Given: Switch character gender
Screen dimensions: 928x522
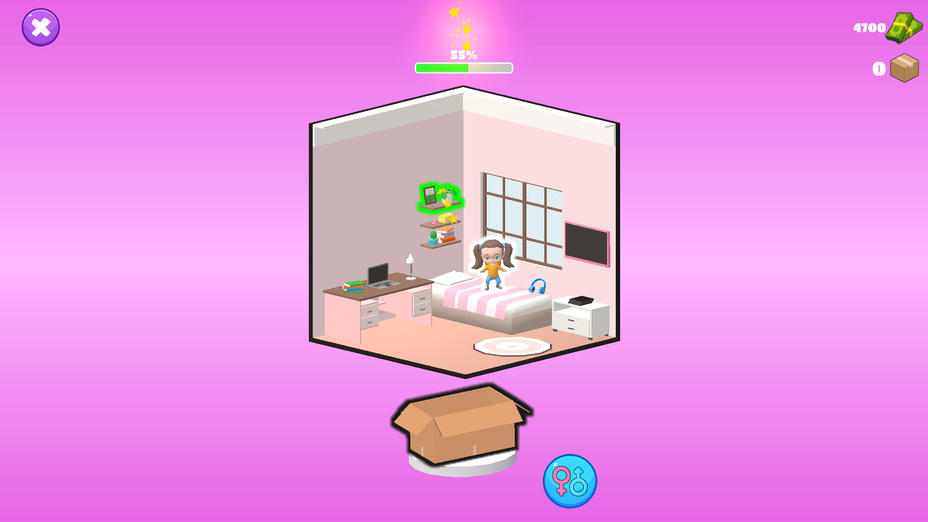Looking at the screenshot, I should [x=570, y=481].
